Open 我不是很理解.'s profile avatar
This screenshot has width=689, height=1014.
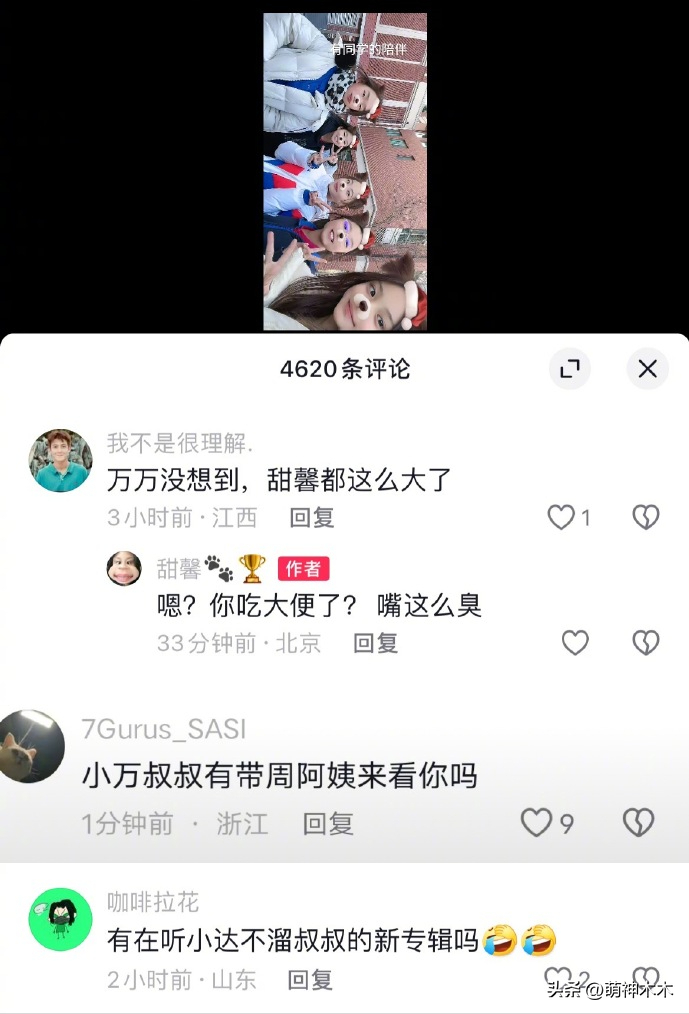pyautogui.click(x=61, y=461)
